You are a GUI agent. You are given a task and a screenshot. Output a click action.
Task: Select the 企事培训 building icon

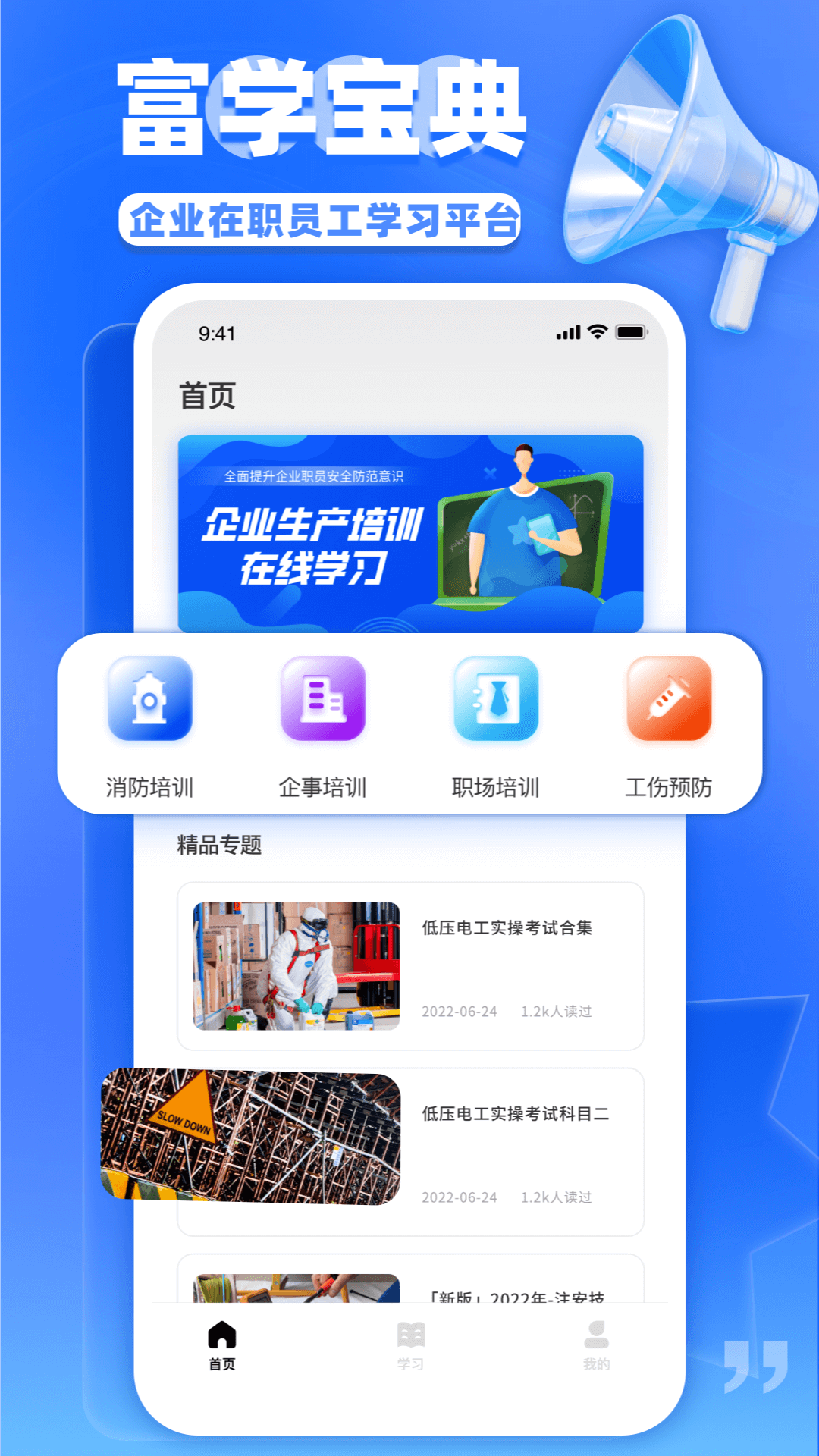point(323,701)
